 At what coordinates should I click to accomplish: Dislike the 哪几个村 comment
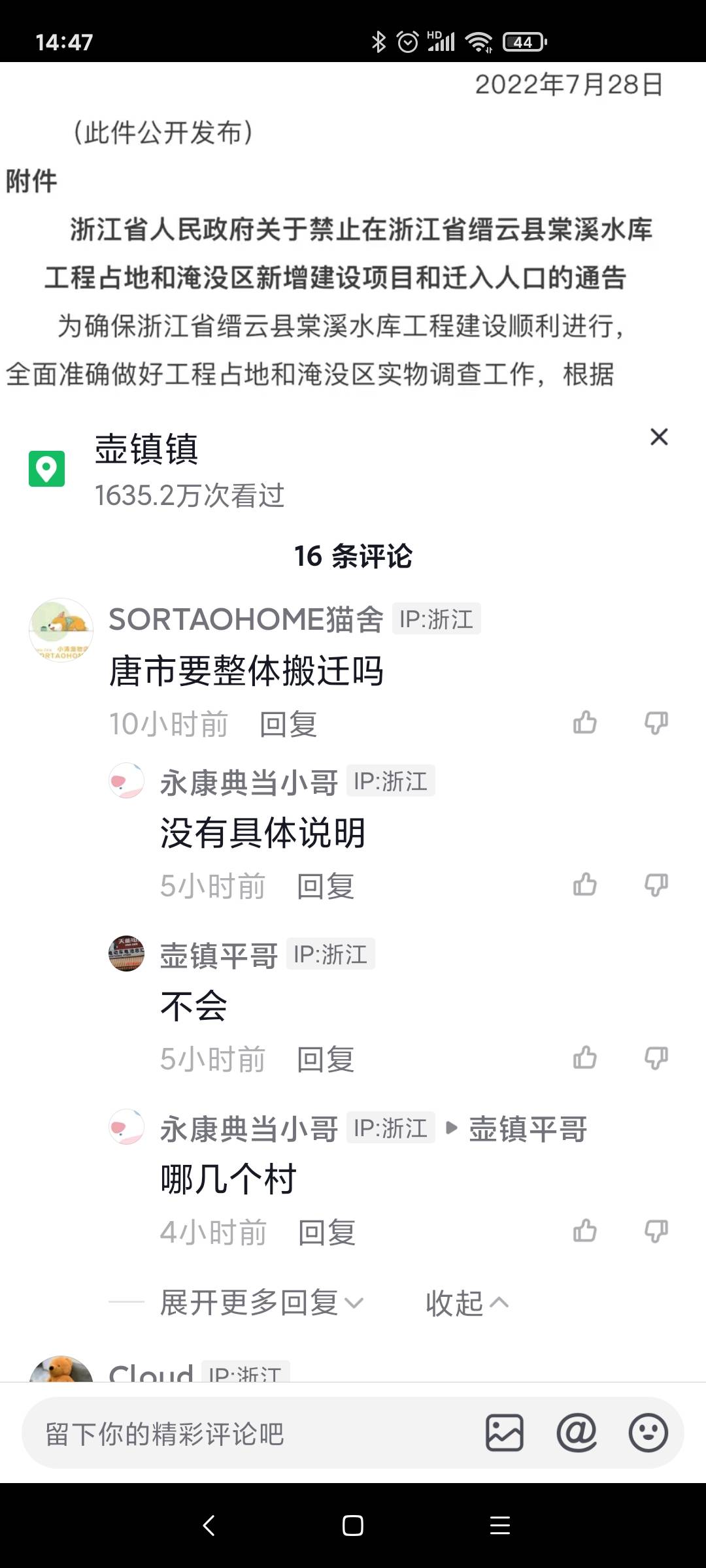point(656,1231)
